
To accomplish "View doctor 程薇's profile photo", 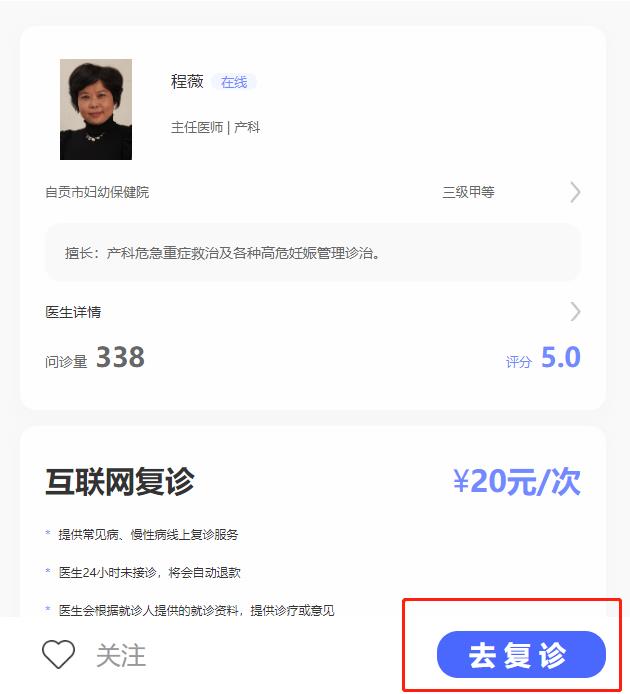I will 96,109.
